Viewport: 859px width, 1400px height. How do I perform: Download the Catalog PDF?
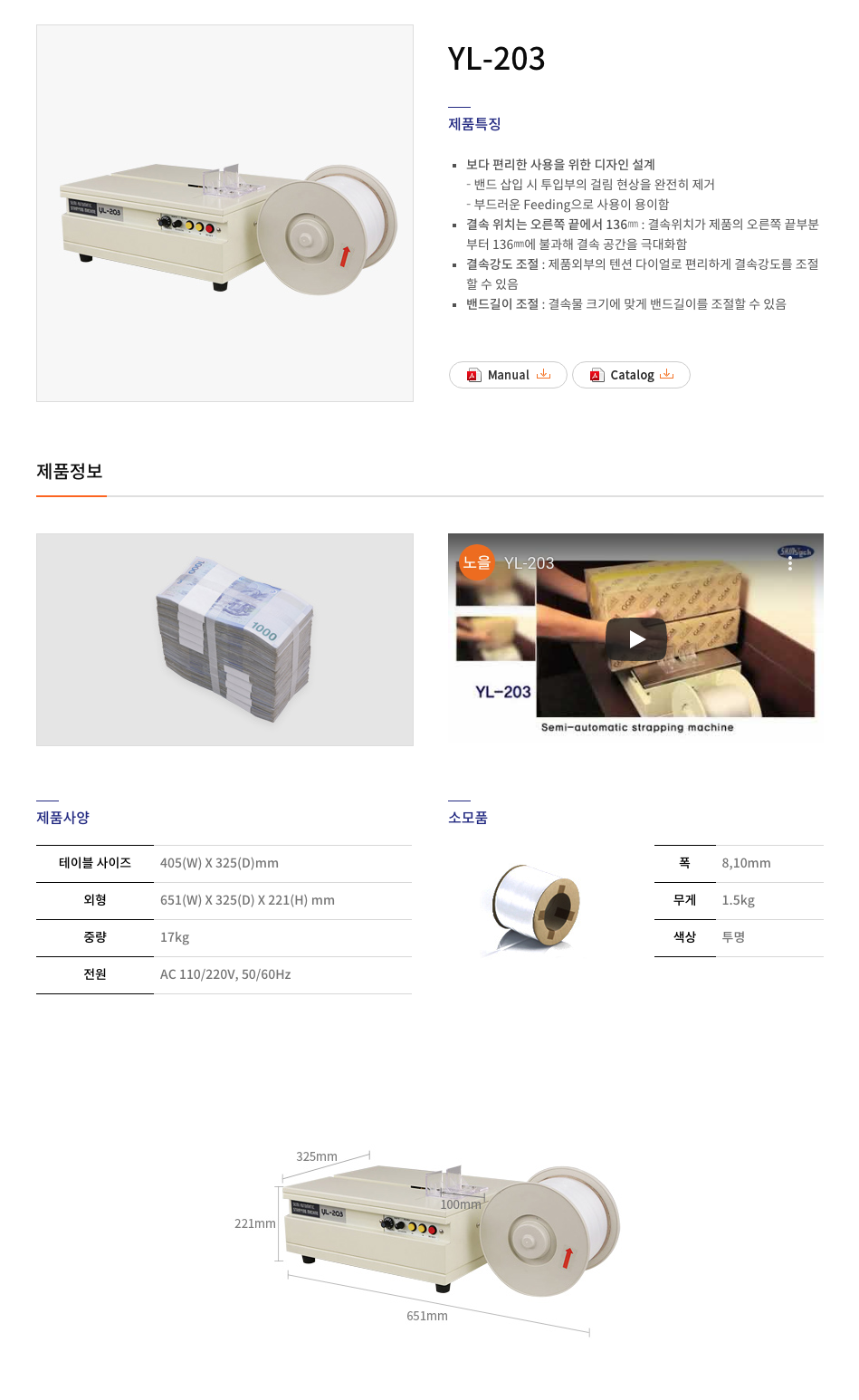pyautogui.click(x=631, y=375)
